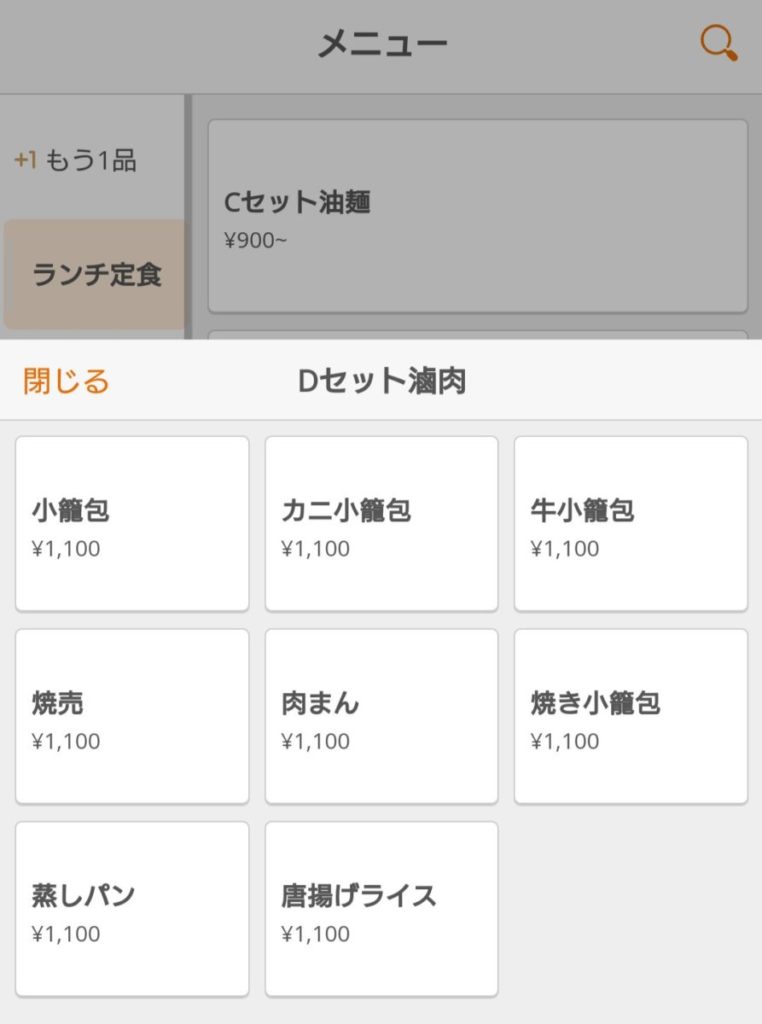
Task: Open the Cセット油麺 menu card
Action: [x=477, y=216]
